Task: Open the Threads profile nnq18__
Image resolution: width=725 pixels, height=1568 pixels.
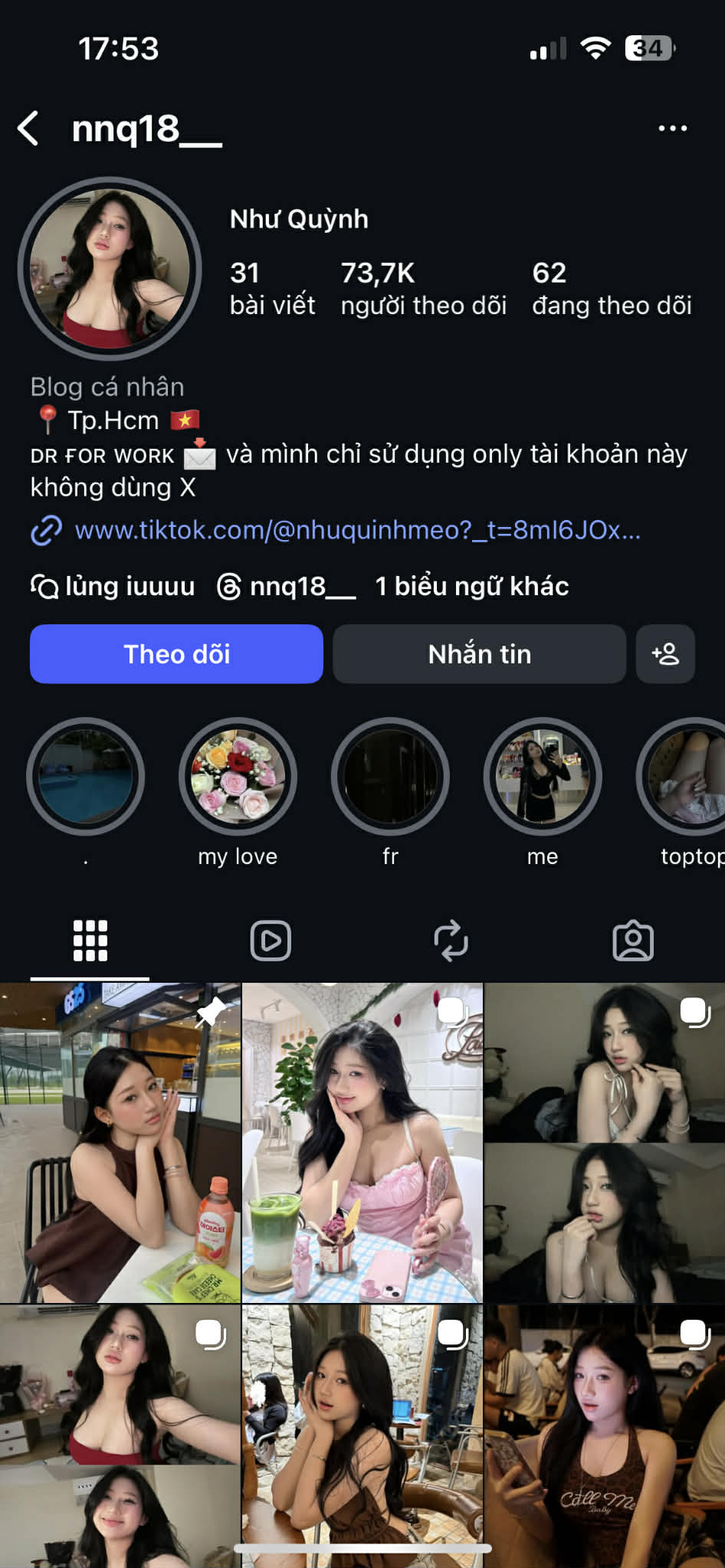Action: 287,587
